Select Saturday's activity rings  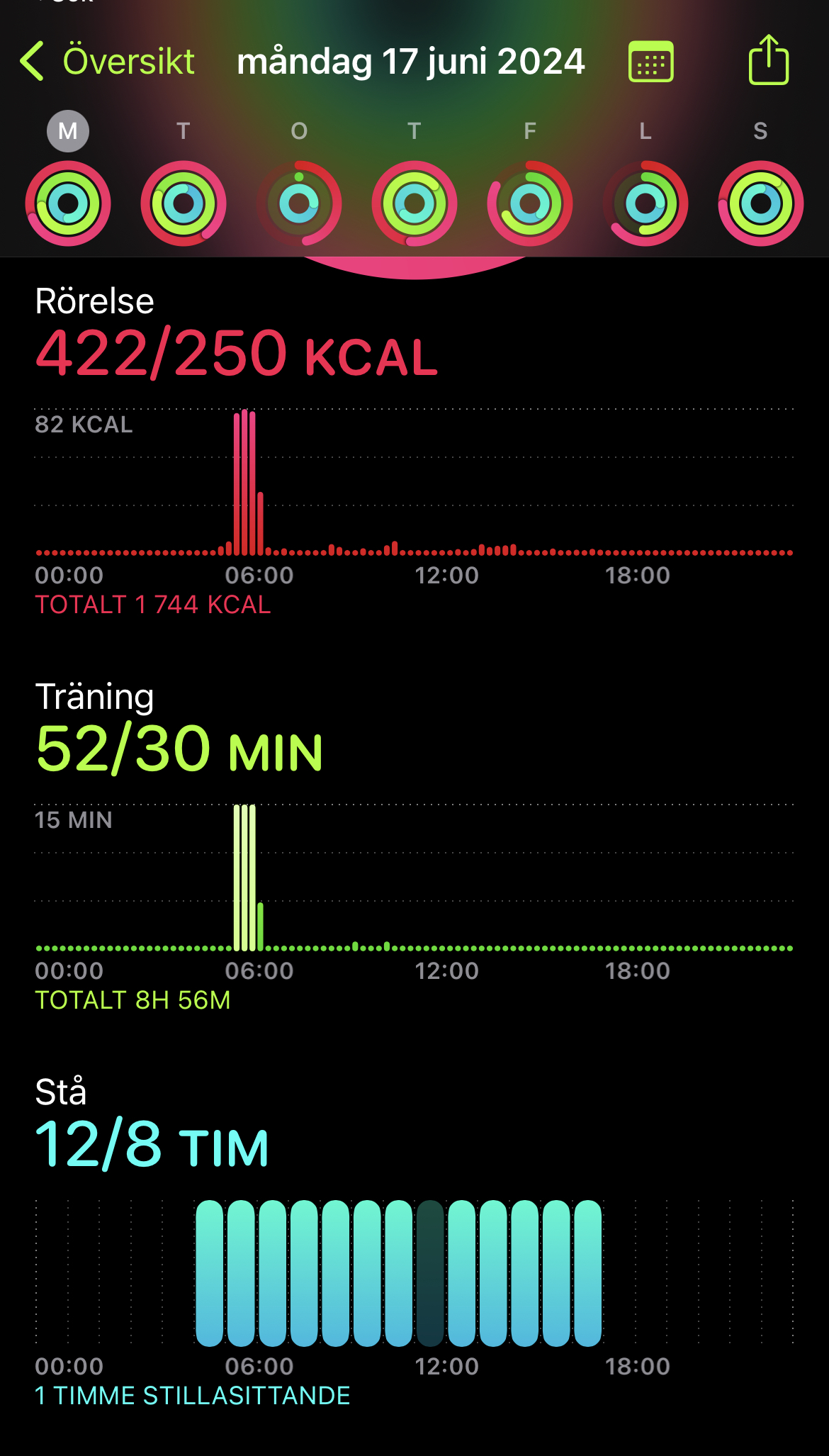pyautogui.click(x=645, y=203)
